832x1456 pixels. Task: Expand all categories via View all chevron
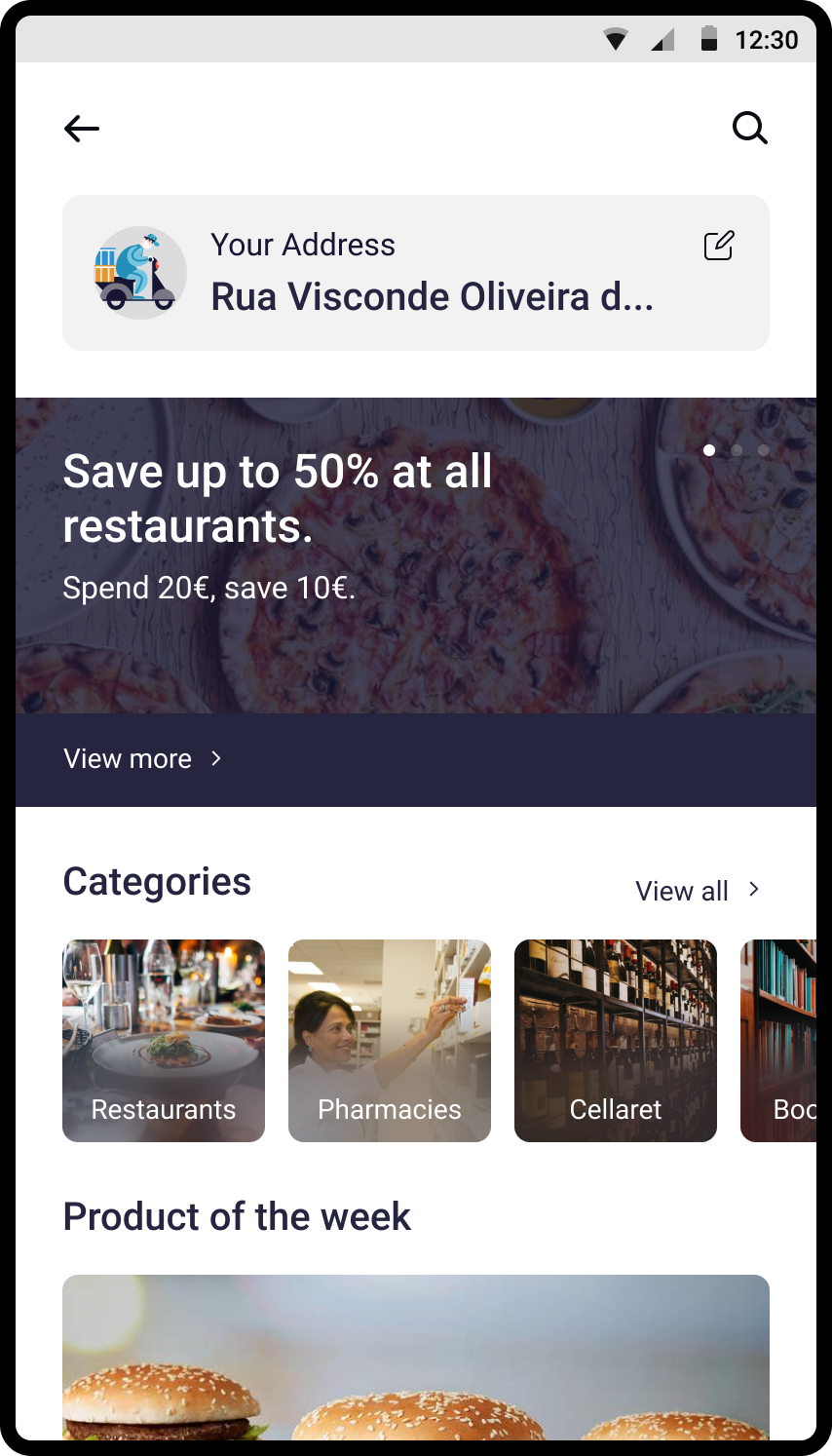coord(753,889)
